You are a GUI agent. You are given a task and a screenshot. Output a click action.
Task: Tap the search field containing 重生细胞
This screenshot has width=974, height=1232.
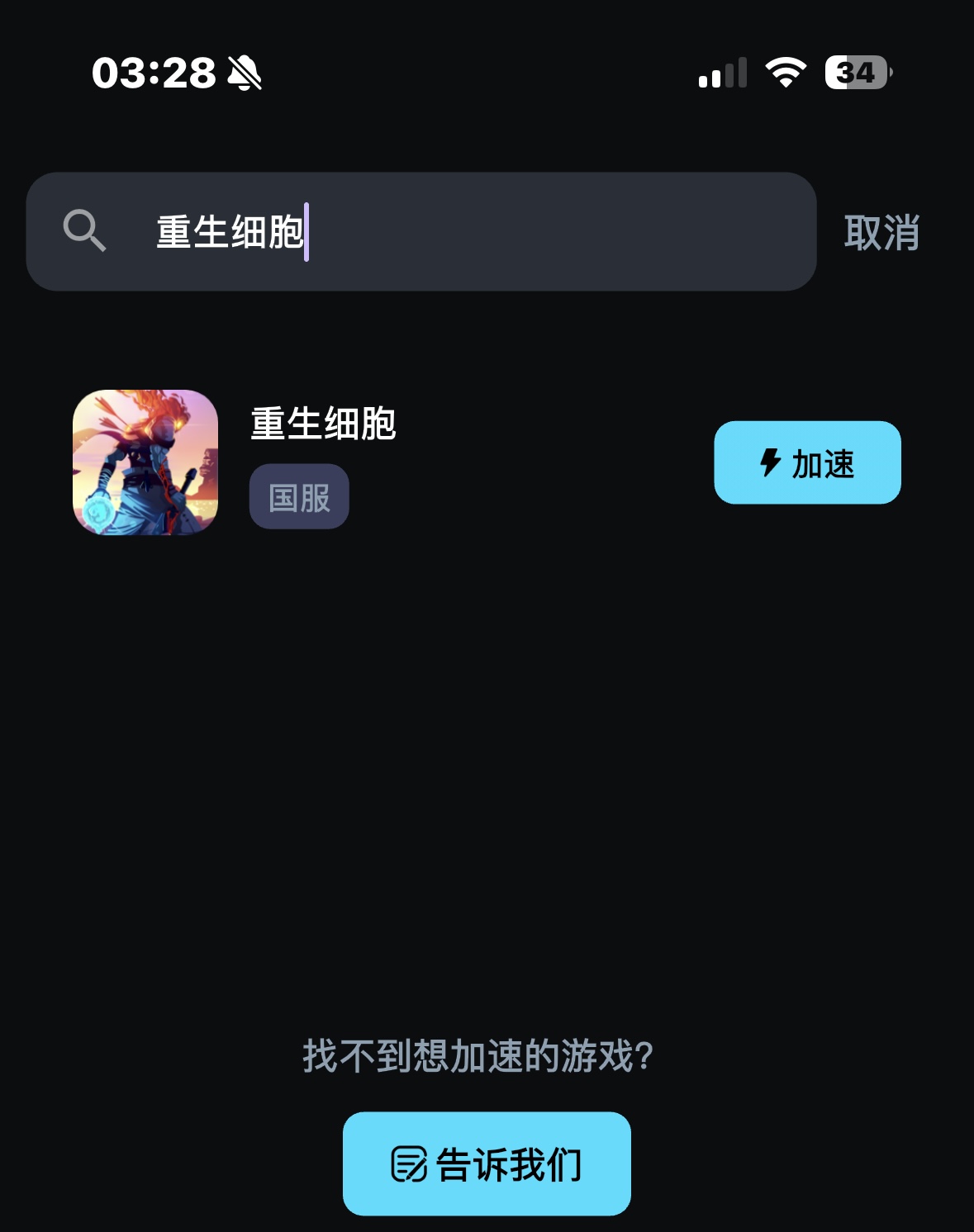click(x=463, y=232)
